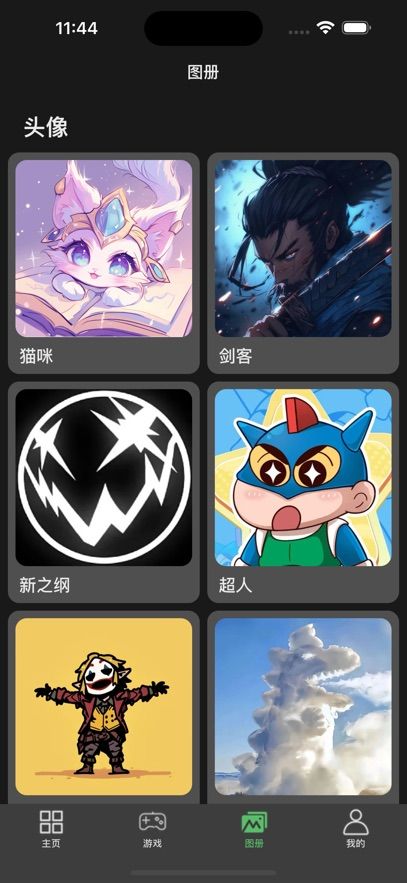Open the 猫咪 avatar card
407x883 pixels.
[104, 263]
